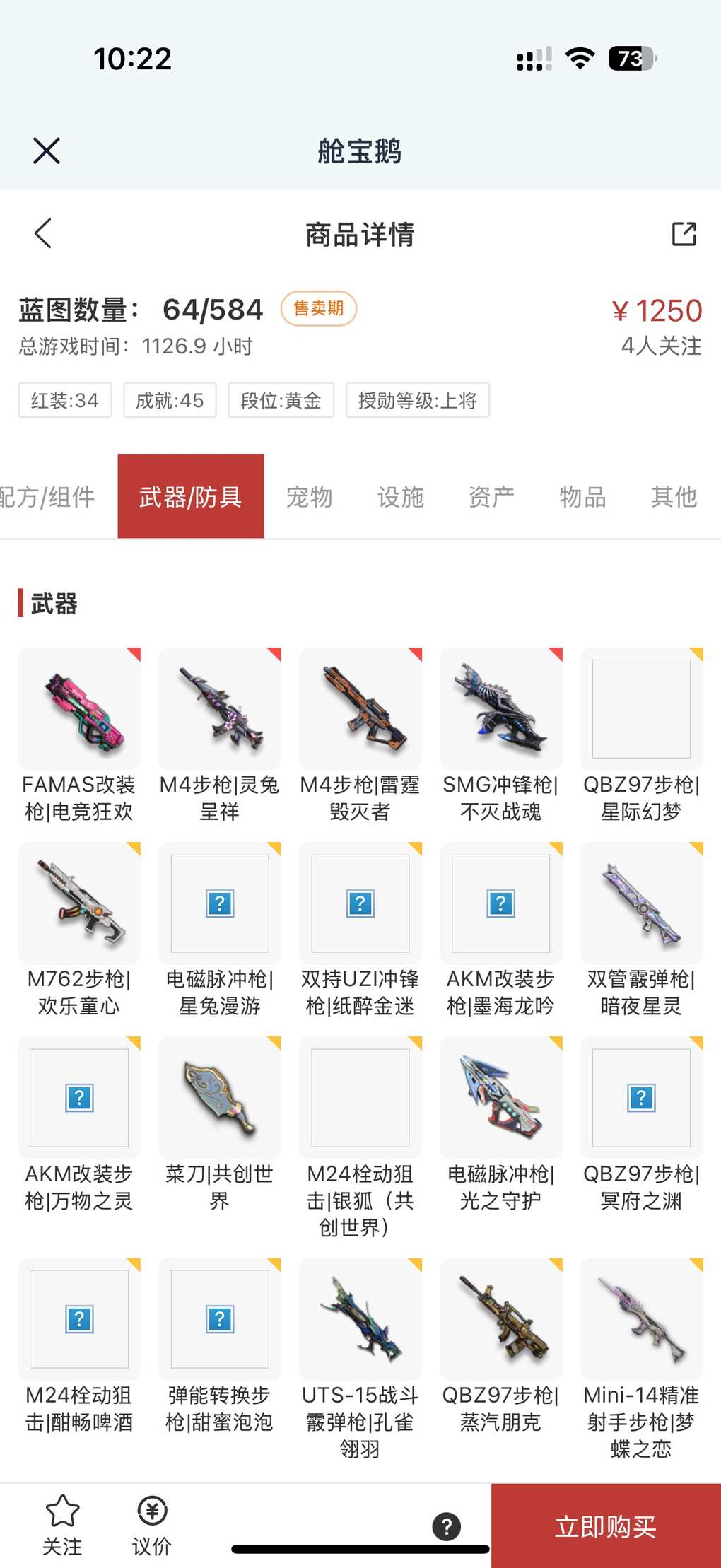Tap 立即购买 to buy now
Image resolution: width=721 pixels, height=1568 pixels.
point(606,1526)
